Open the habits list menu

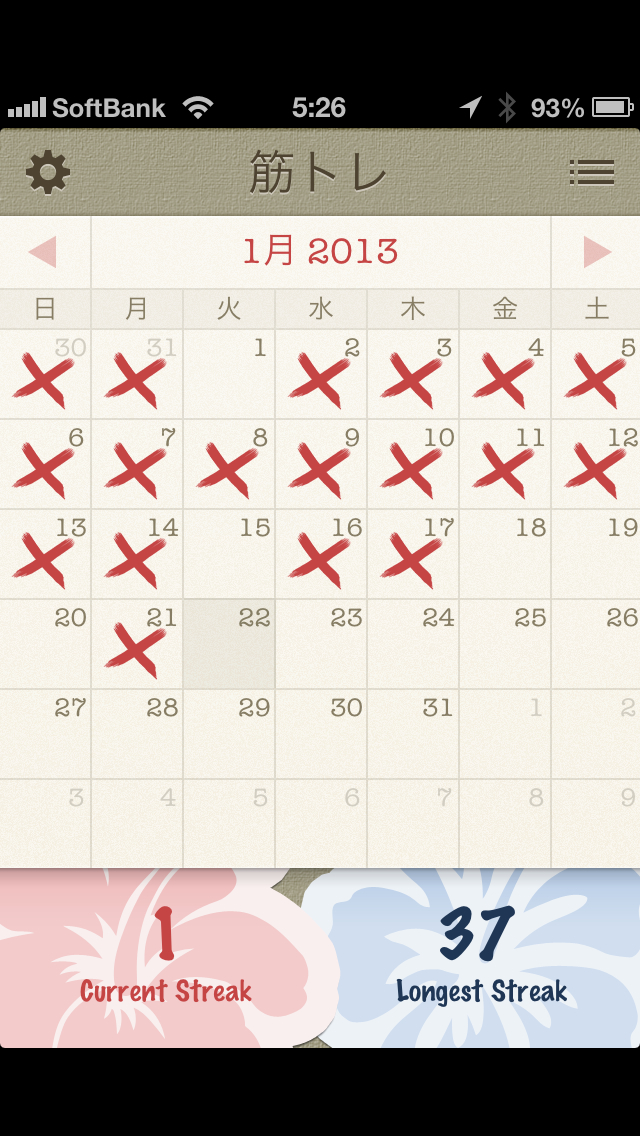pos(591,173)
